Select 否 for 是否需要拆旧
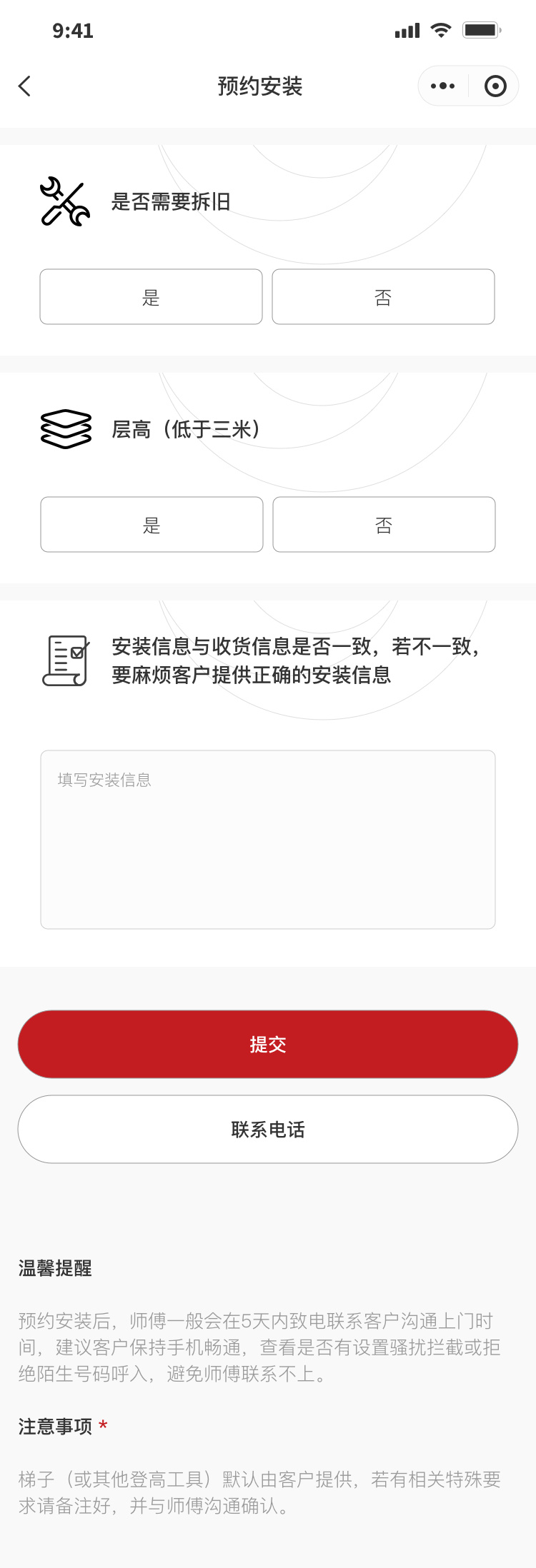The width and height of the screenshot is (536, 1568). (383, 297)
